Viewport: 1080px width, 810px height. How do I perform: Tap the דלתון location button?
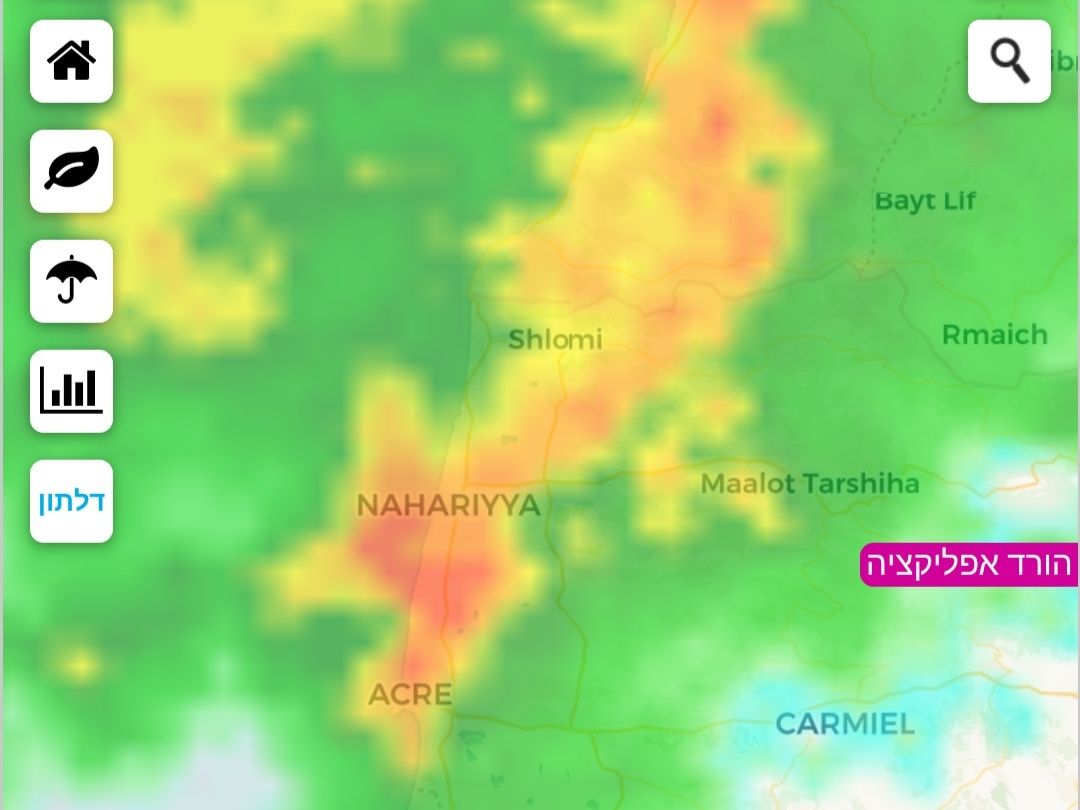(x=71, y=501)
